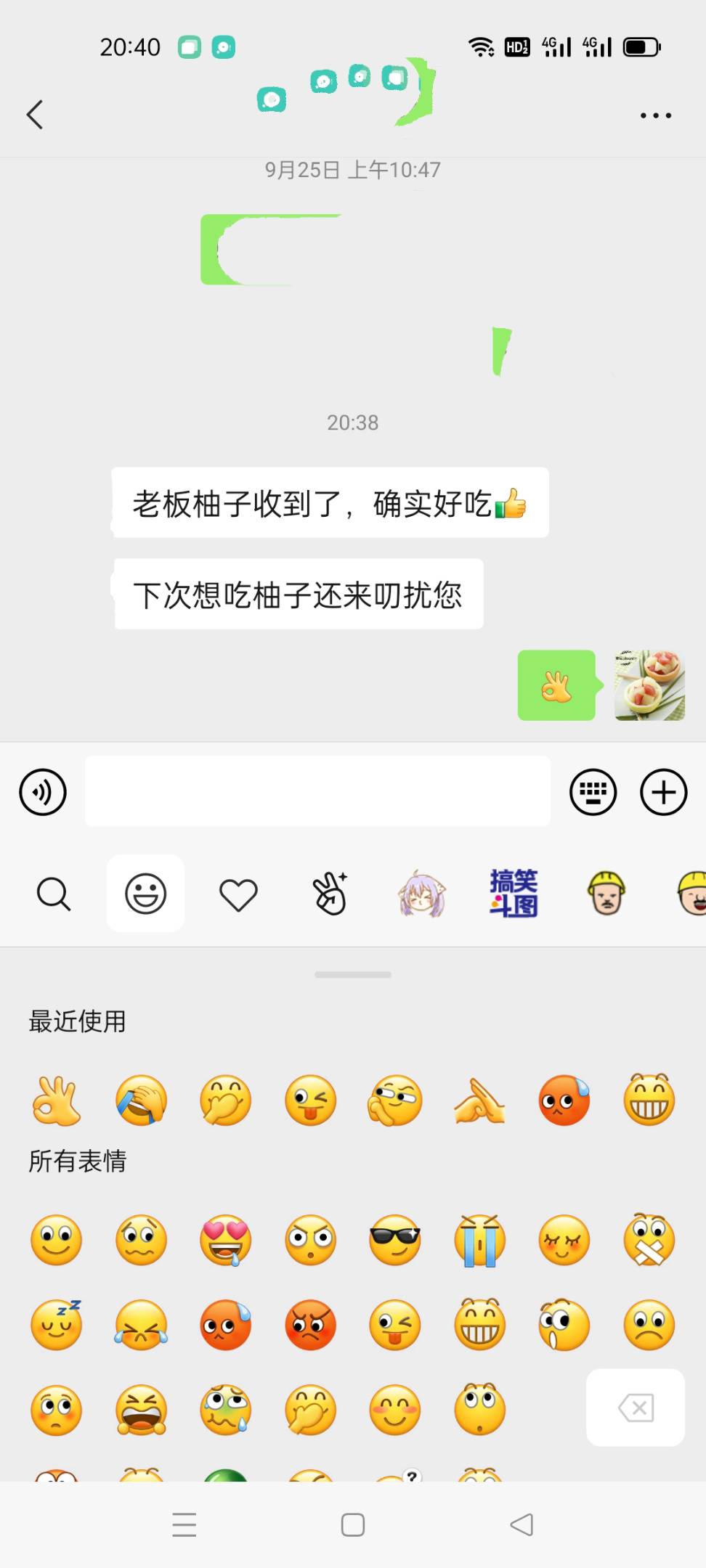Screen dimensions: 706x1568
Task: Insert the sleeping emoji with Zs
Action: tap(56, 1325)
